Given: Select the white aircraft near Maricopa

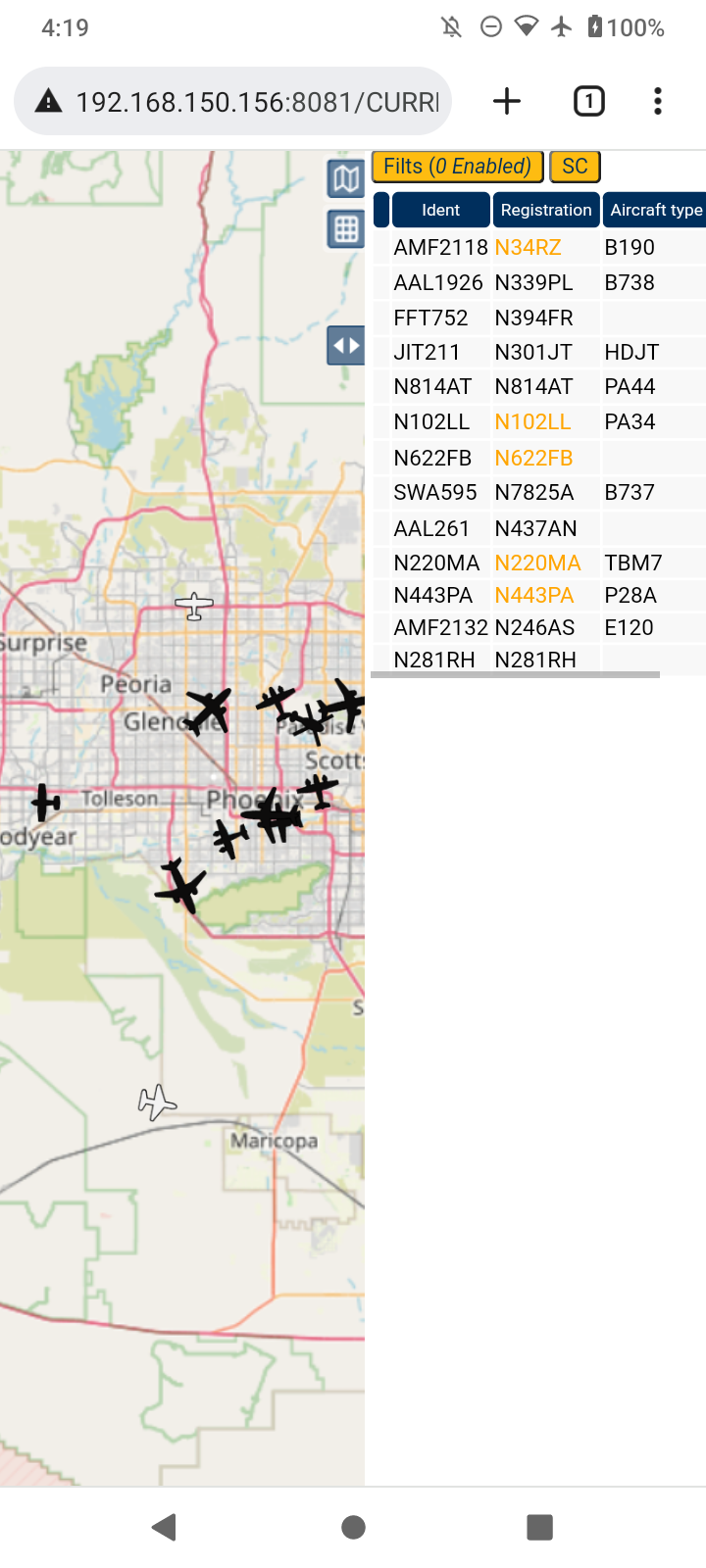Looking at the screenshot, I should coord(156,1102).
